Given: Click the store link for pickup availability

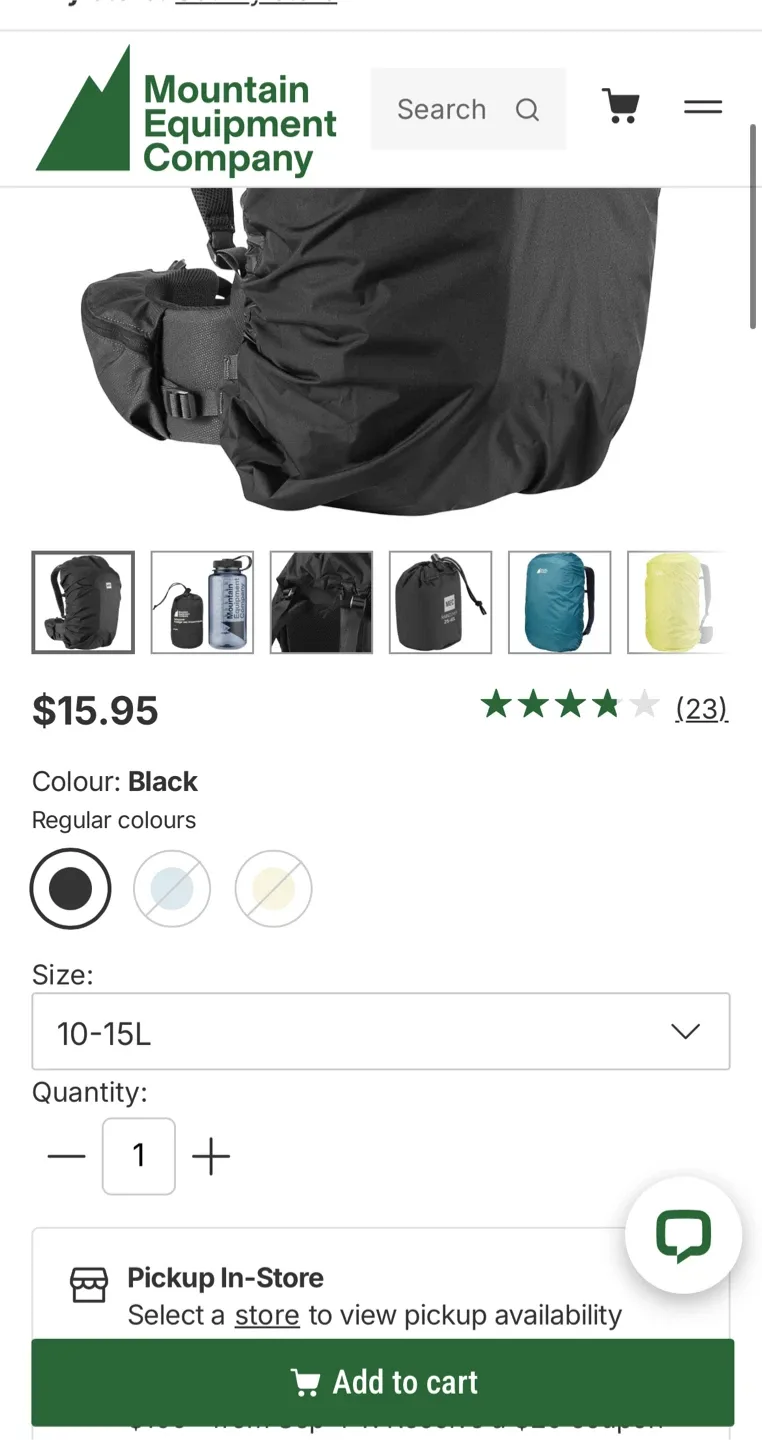Looking at the screenshot, I should point(266,1315).
